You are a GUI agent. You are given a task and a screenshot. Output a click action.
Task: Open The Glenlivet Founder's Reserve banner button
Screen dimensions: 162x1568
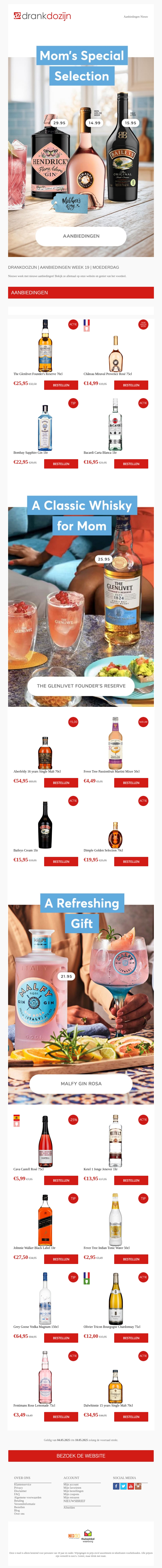click(81, 685)
